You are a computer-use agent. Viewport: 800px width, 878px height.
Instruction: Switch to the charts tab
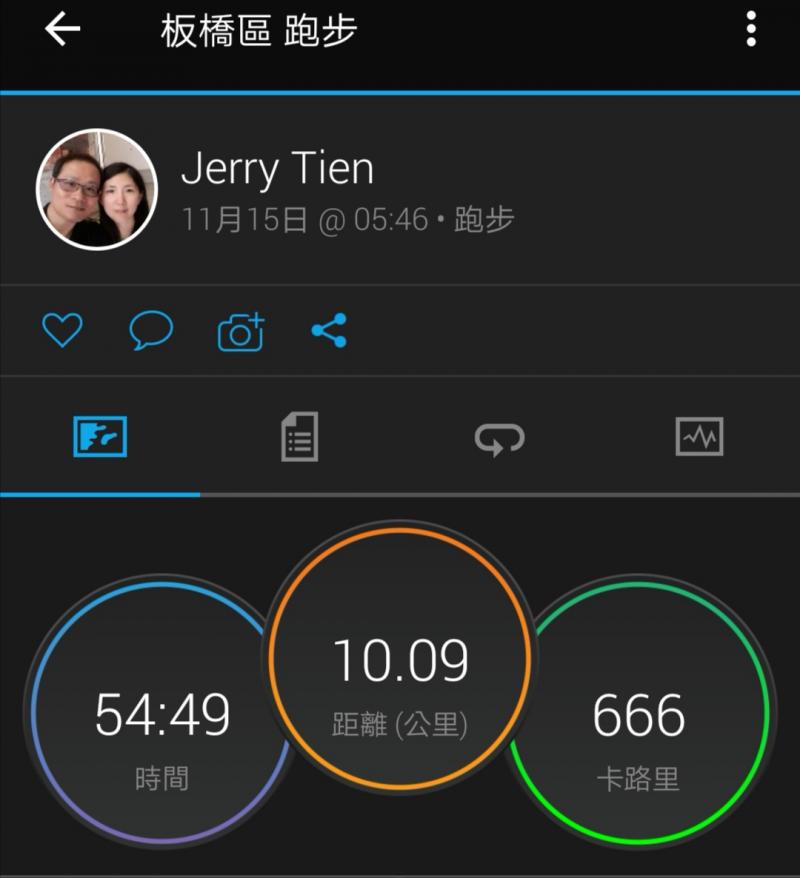(699, 437)
